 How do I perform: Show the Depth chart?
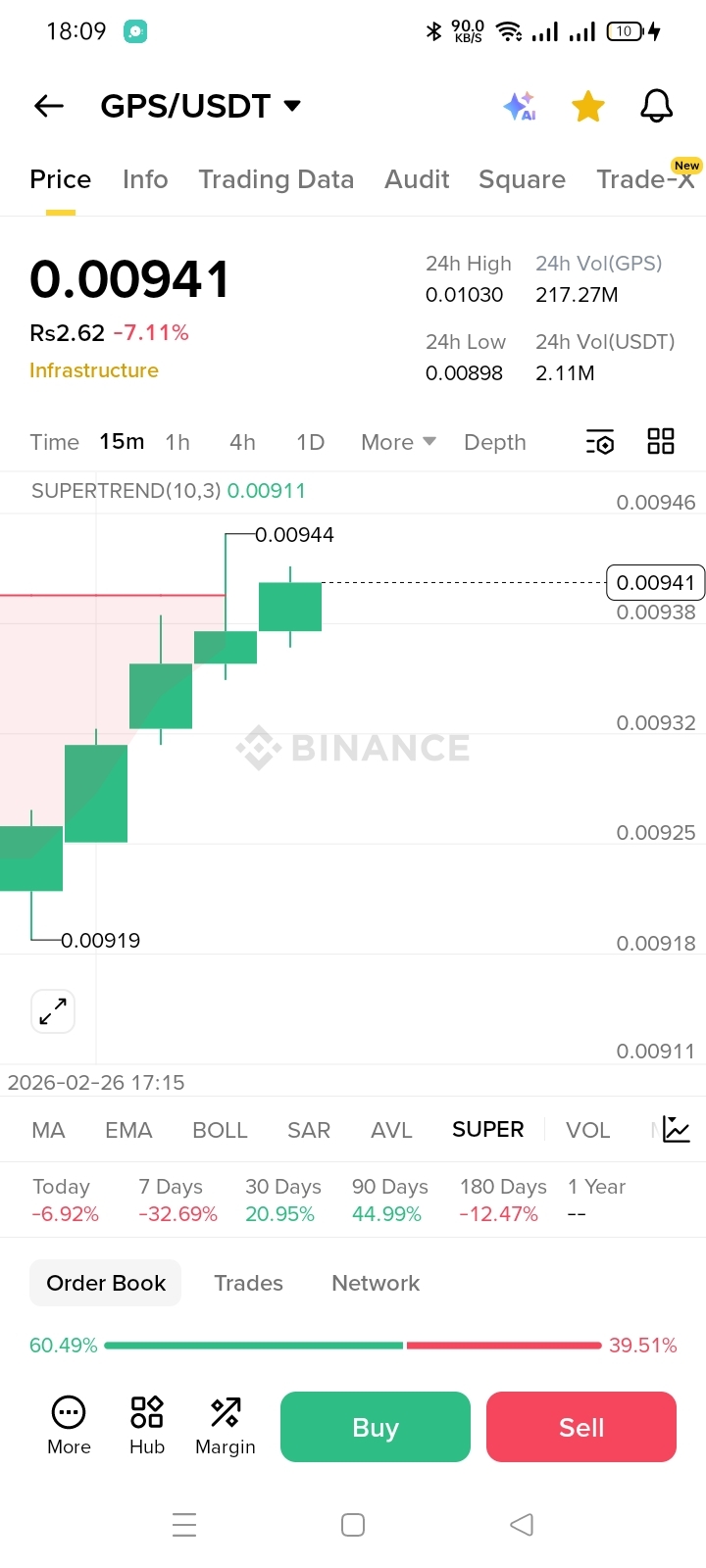click(x=495, y=442)
